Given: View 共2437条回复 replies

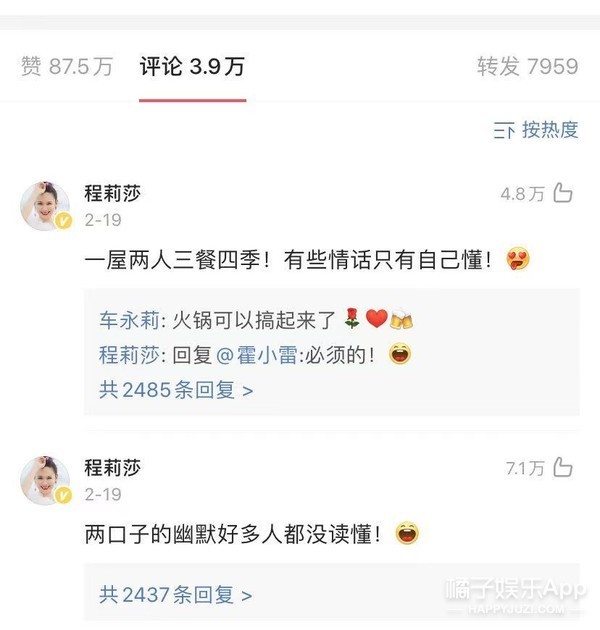Looking at the screenshot, I should [x=176, y=595].
